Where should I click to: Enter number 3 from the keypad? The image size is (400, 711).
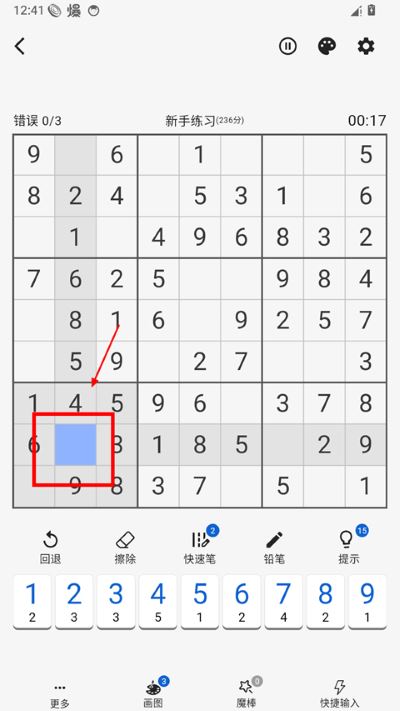[116, 602]
